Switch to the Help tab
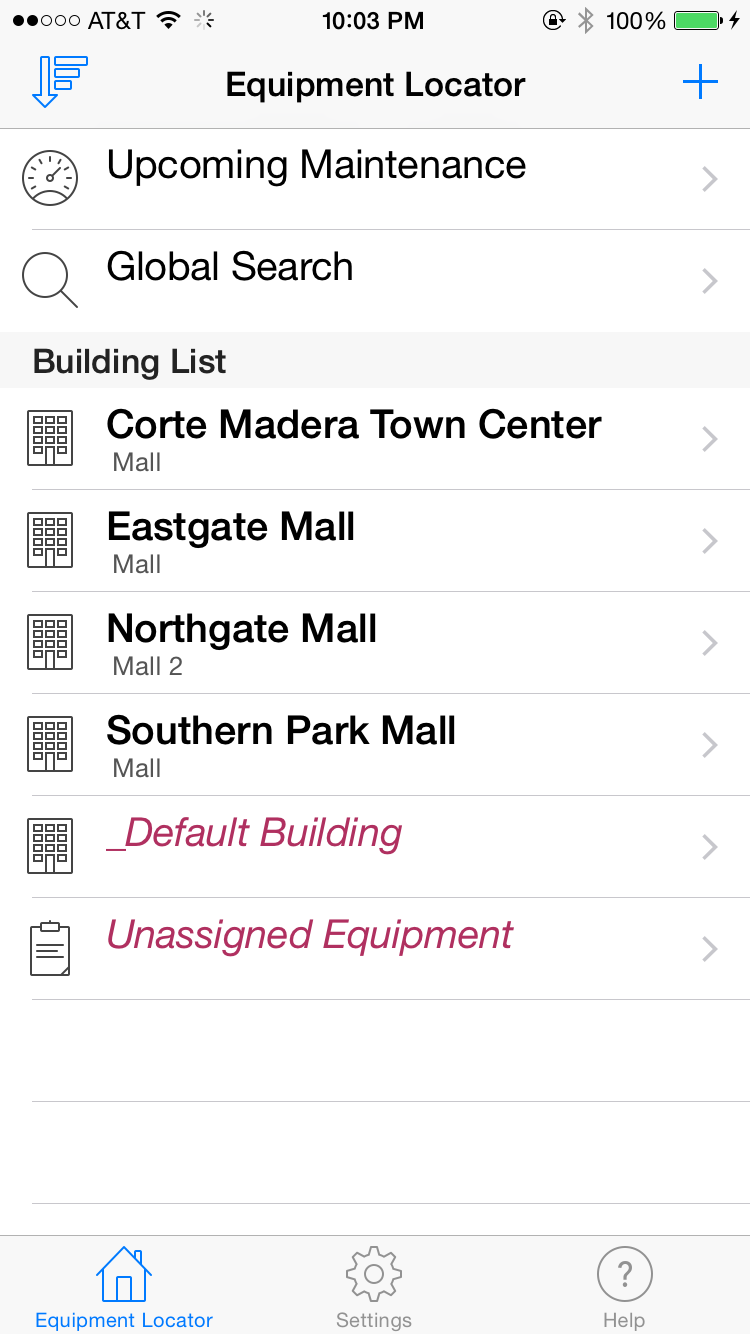 click(624, 1287)
